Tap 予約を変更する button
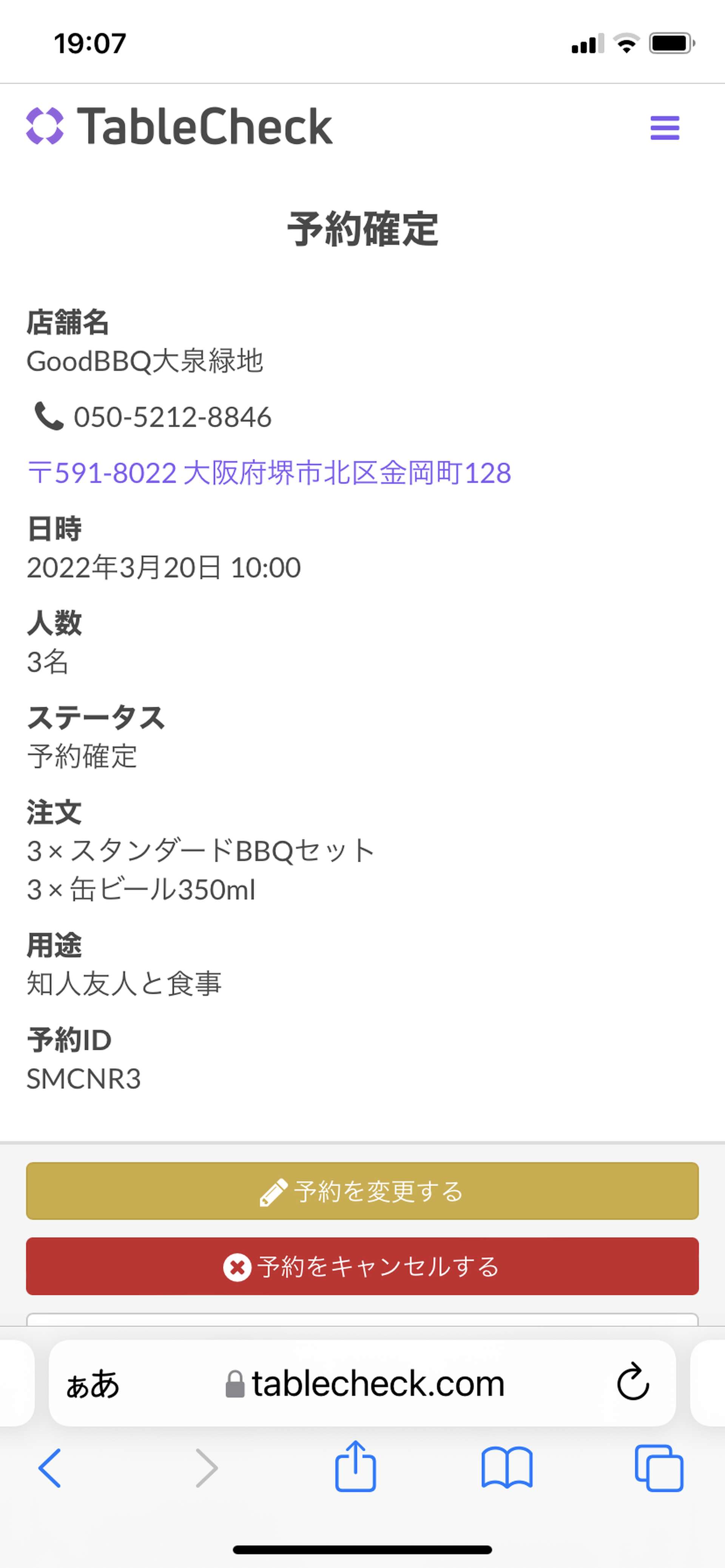The height and width of the screenshot is (1568, 725). click(362, 1191)
